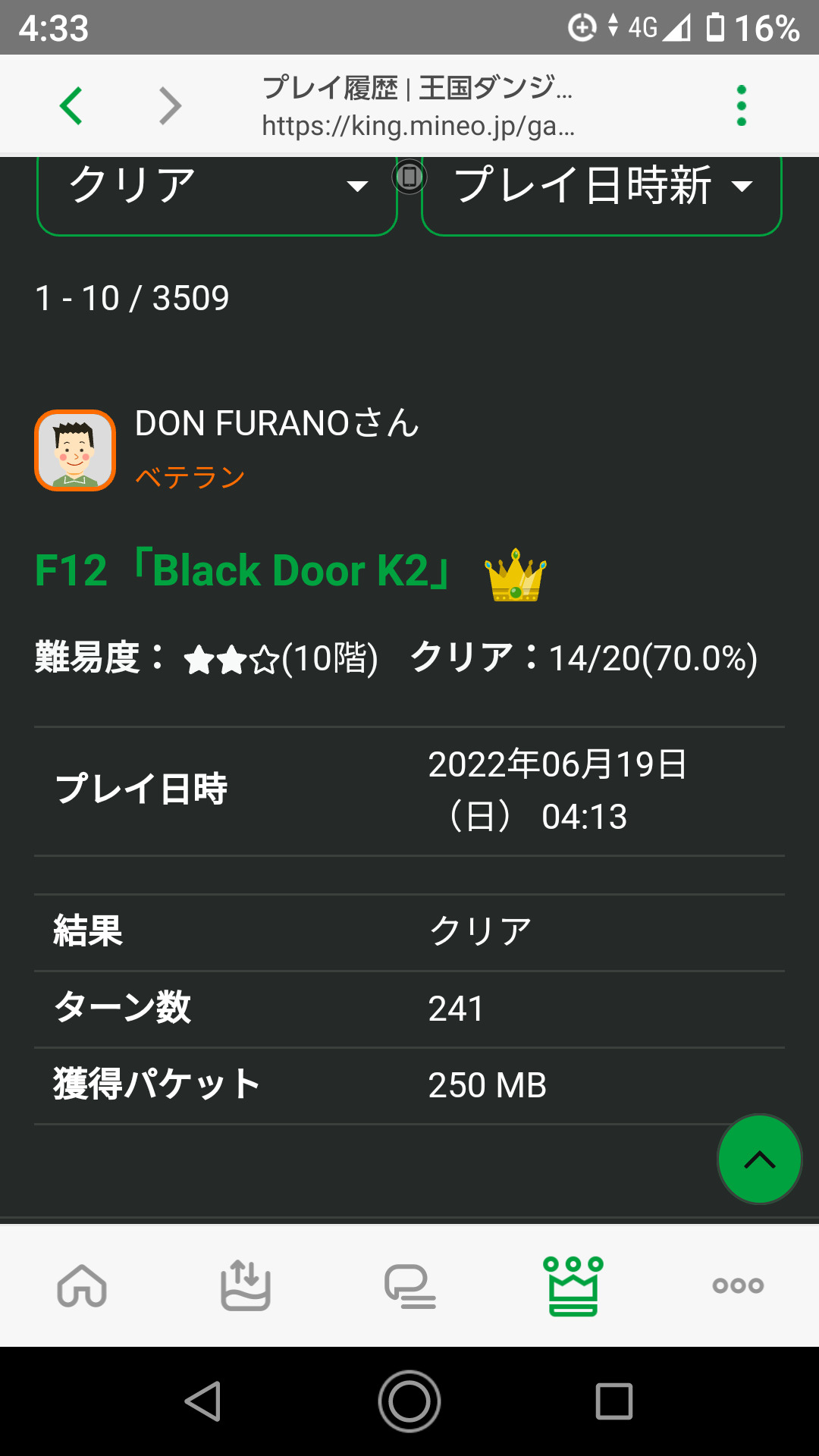Expand the クリア result filter dropdown

tap(217, 189)
